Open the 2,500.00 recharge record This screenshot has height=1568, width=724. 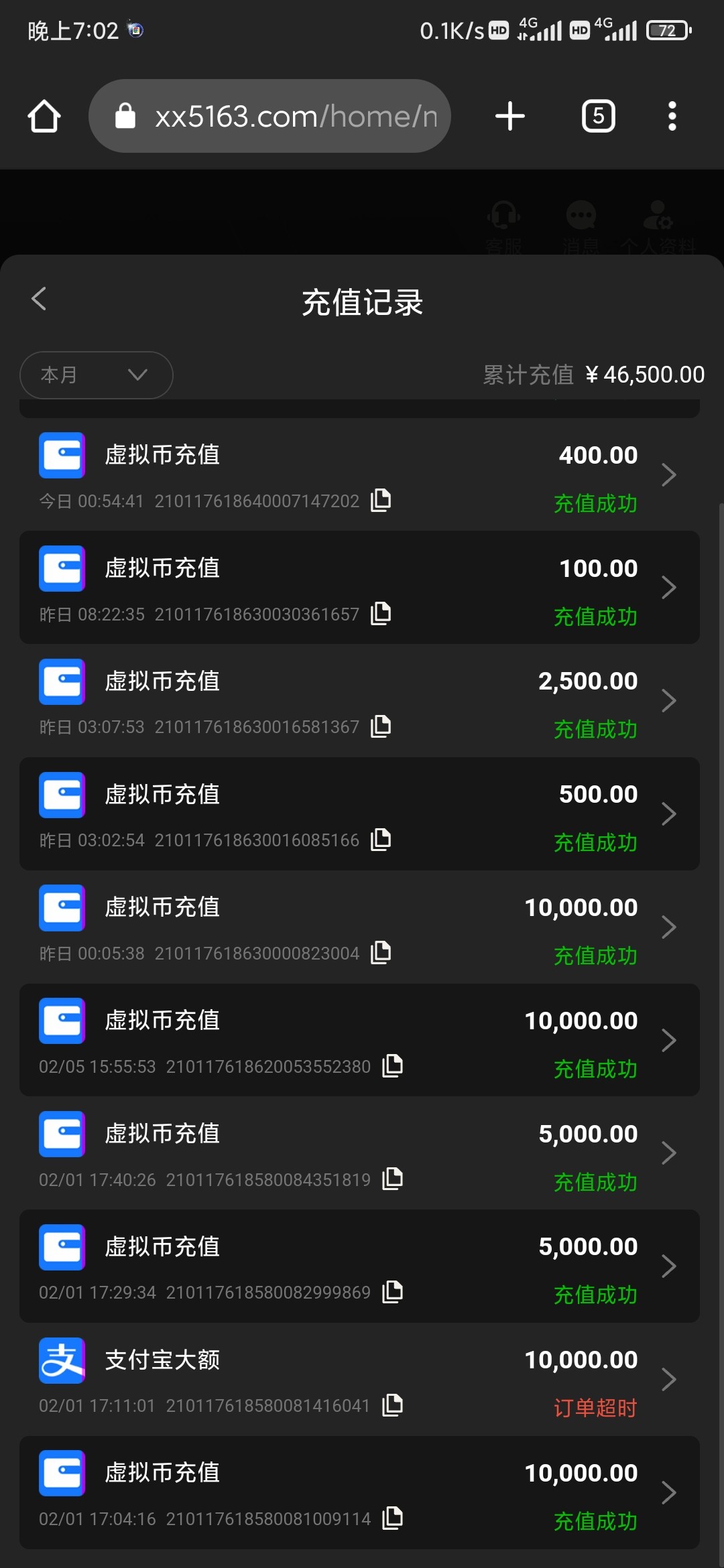(359, 701)
